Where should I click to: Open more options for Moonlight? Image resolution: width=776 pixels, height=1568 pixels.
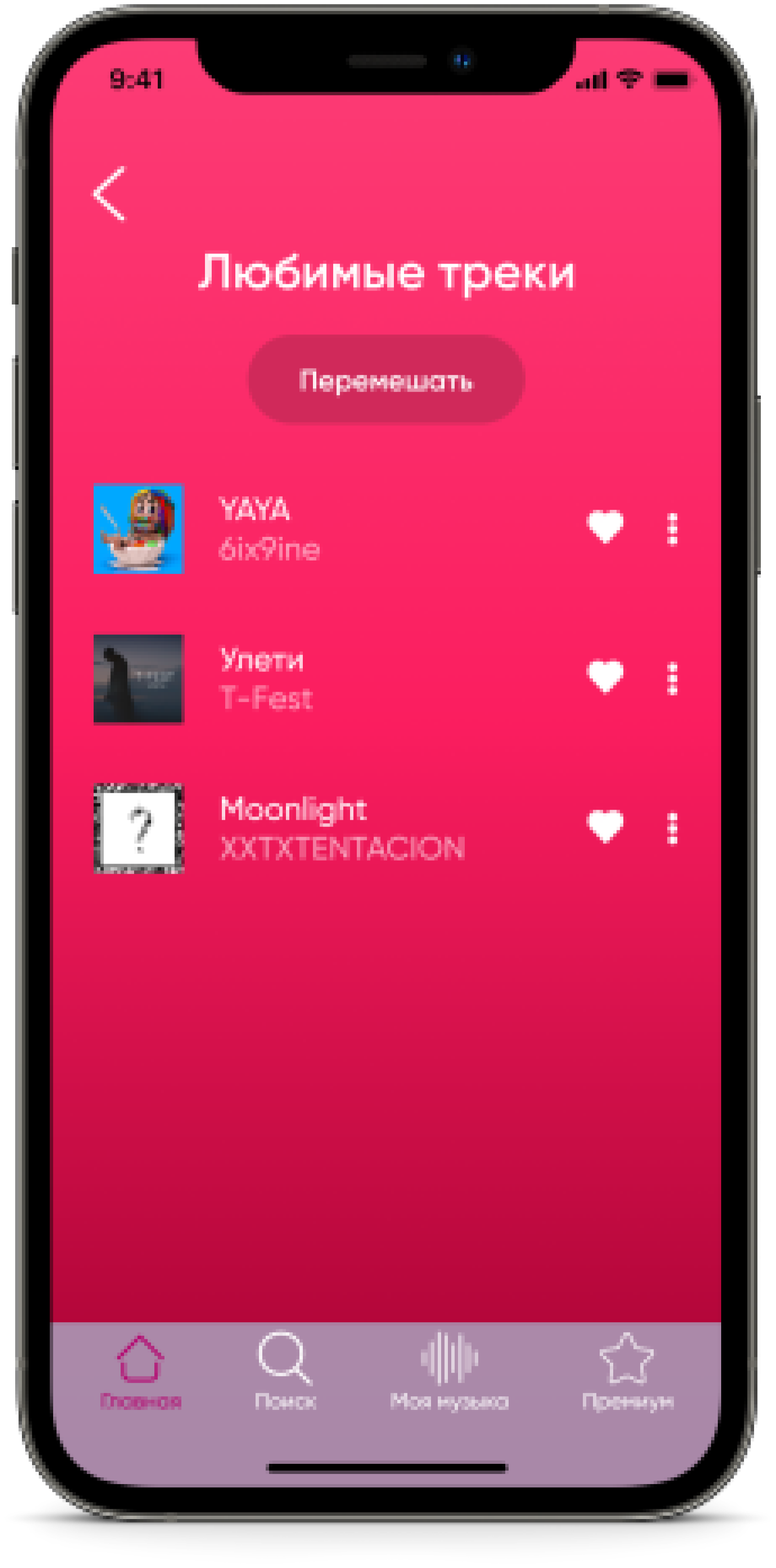(x=672, y=828)
